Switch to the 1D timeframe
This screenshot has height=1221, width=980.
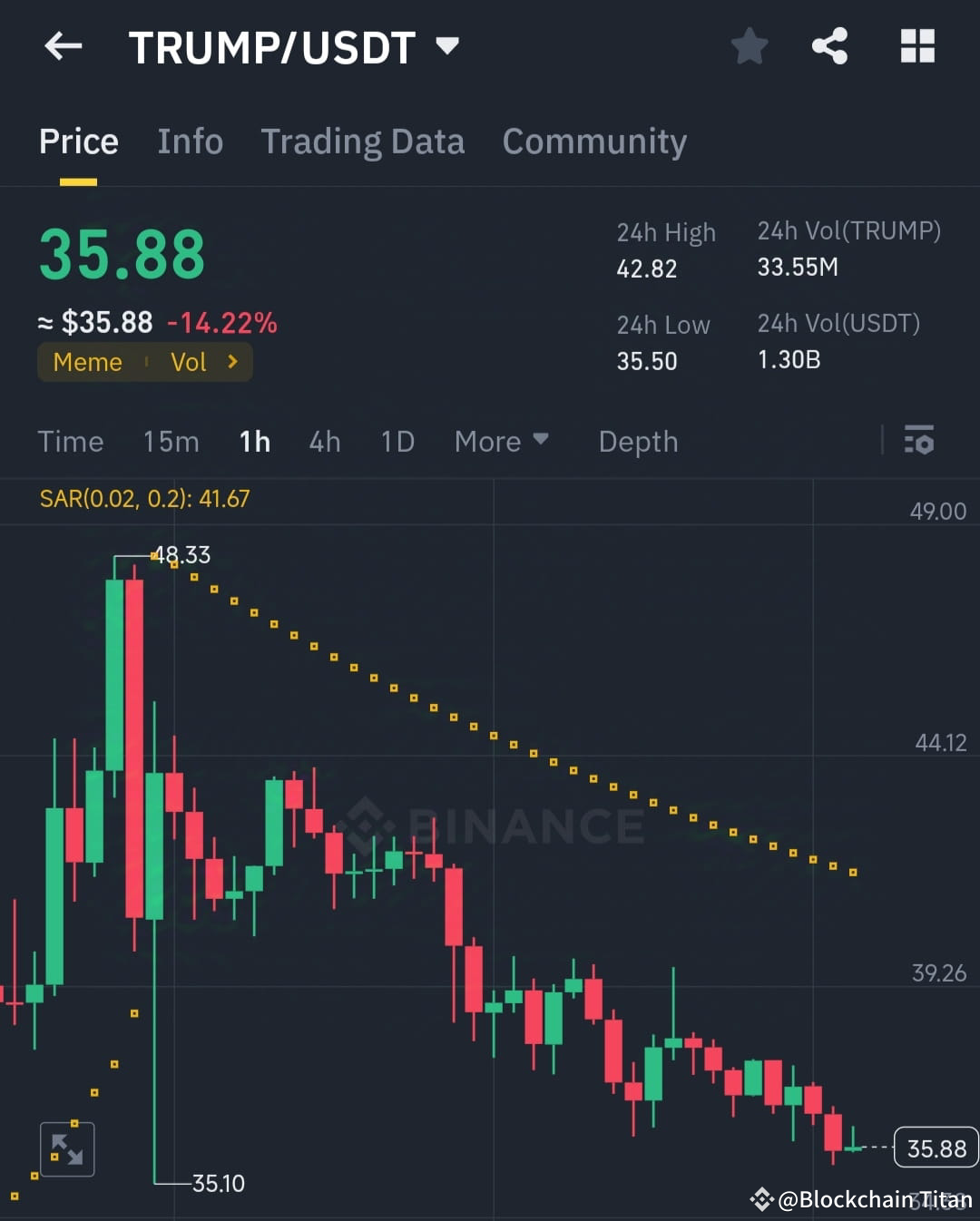[397, 442]
